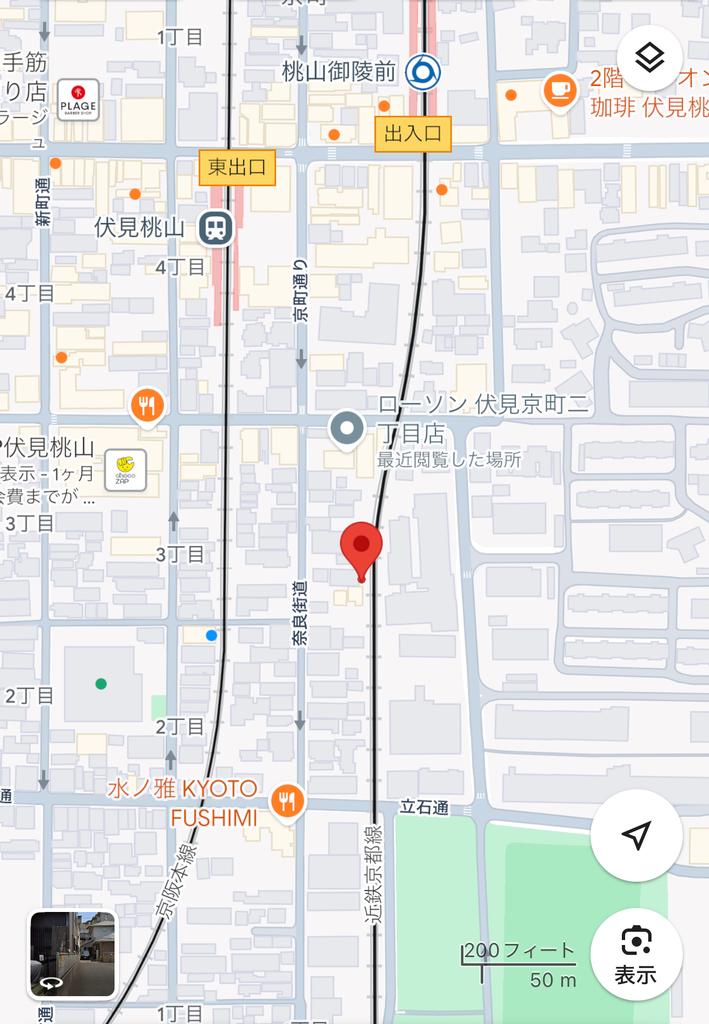The image size is (709, 1024).
Task: Open the map layers selector
Action: tap(650, 59)
